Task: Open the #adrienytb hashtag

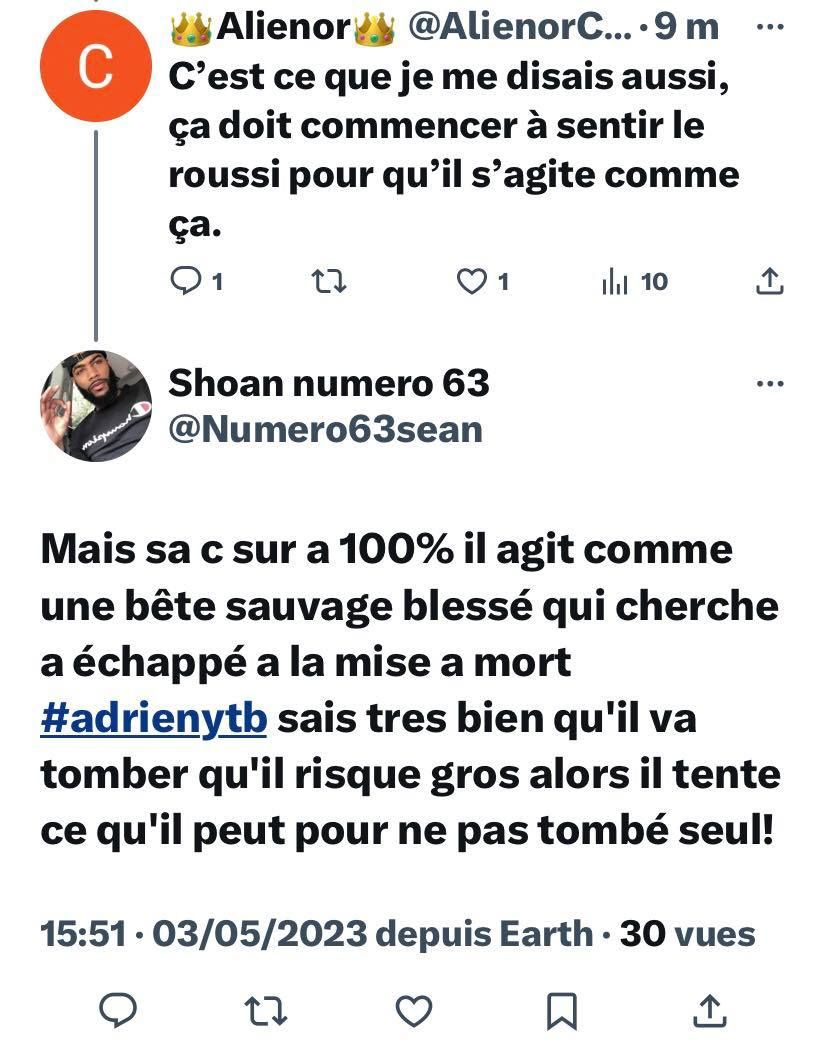Action: point(154,720)
